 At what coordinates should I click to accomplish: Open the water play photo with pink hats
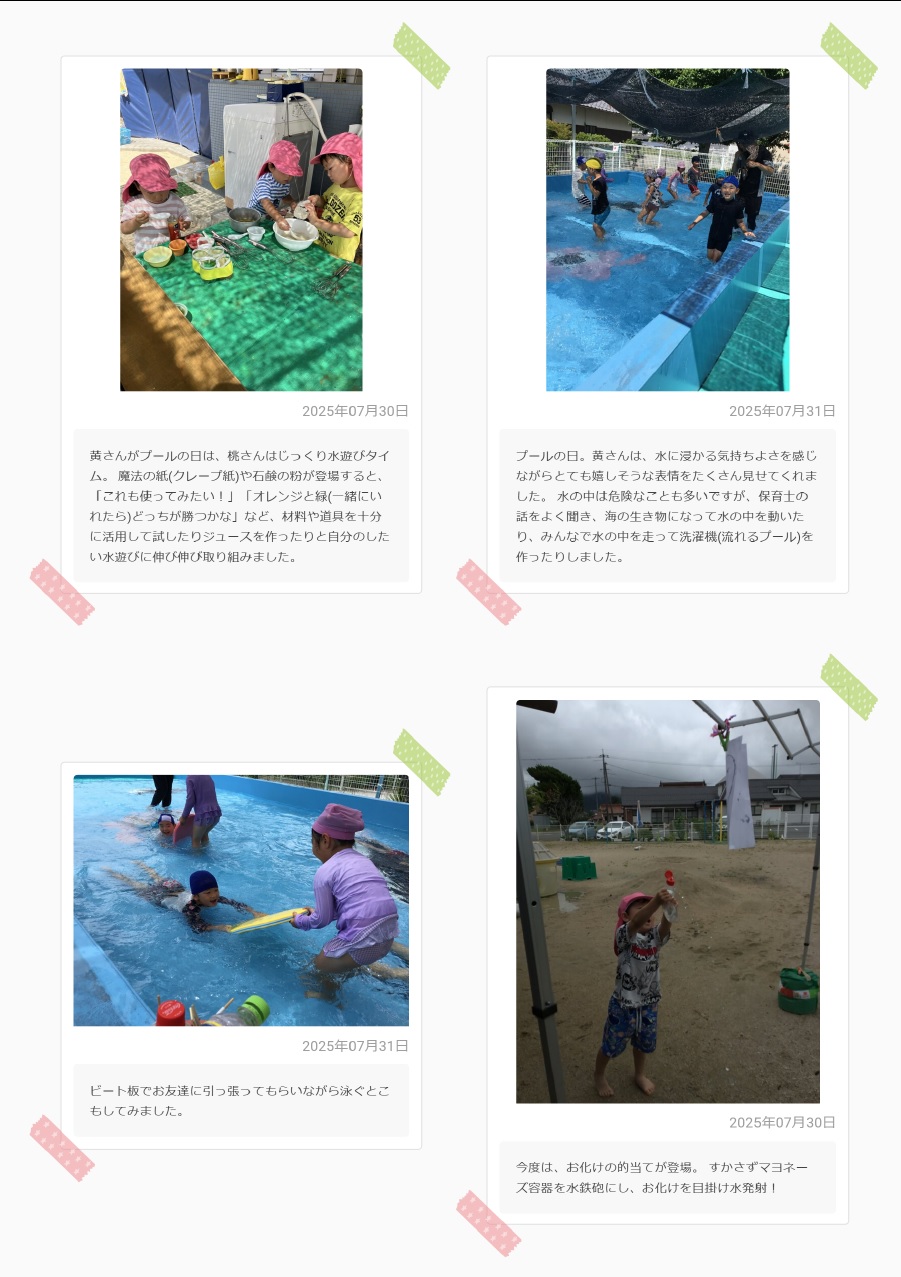pos(241,229)
